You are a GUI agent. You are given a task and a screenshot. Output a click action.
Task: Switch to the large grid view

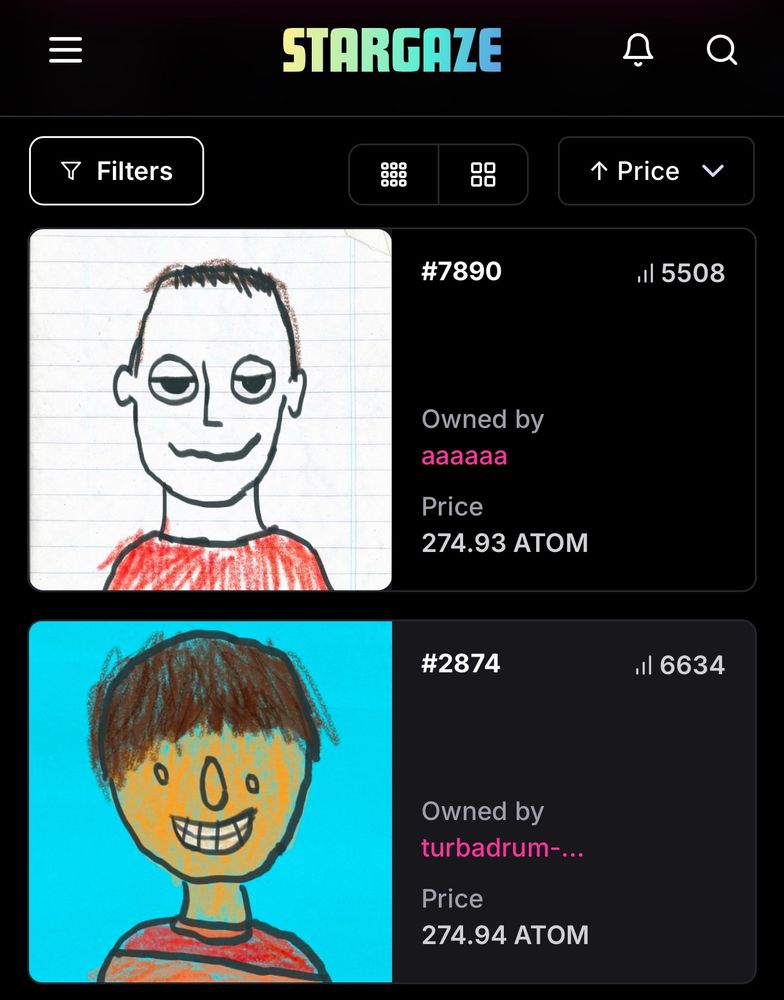pos(483,175)
